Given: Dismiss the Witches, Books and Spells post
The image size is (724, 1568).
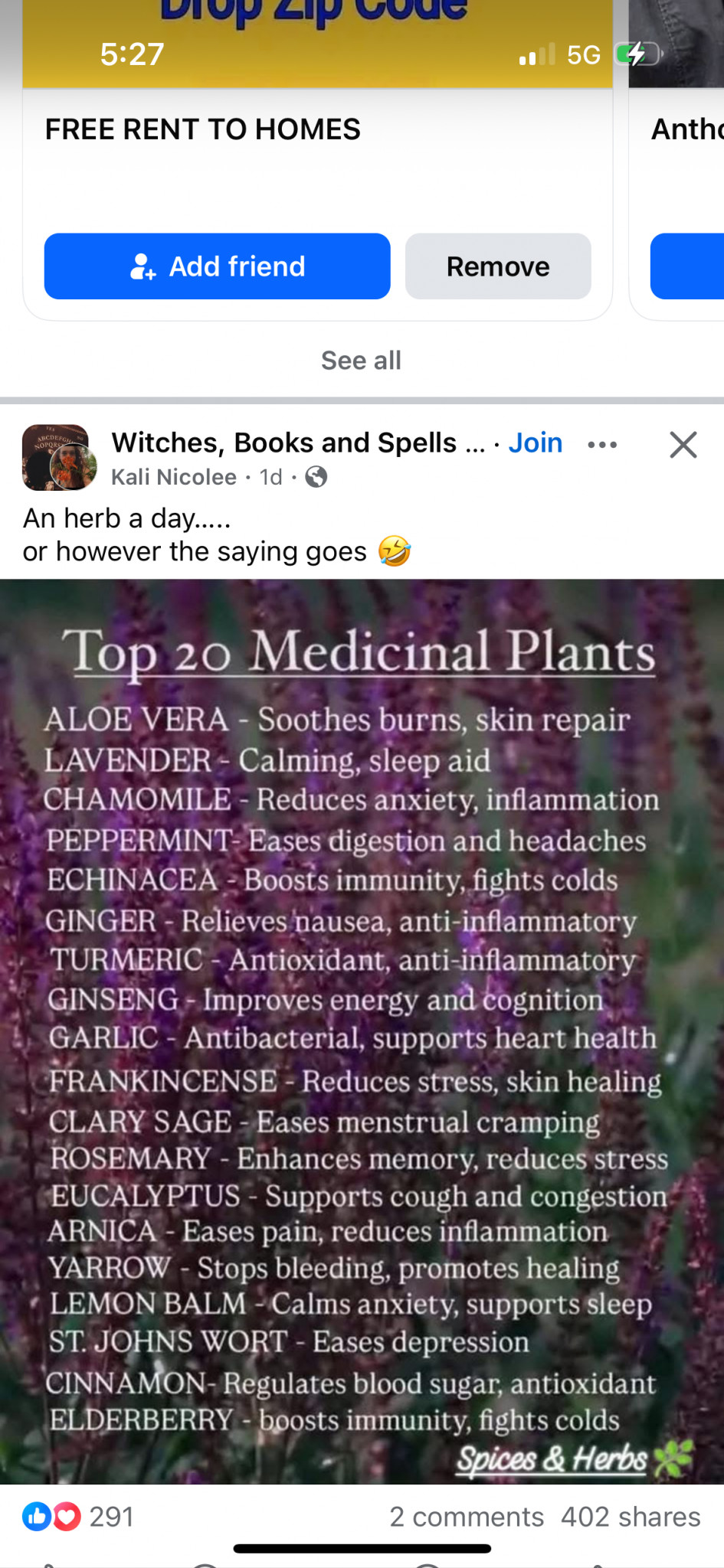Looking at the screenshot, I should coord(683,445).
